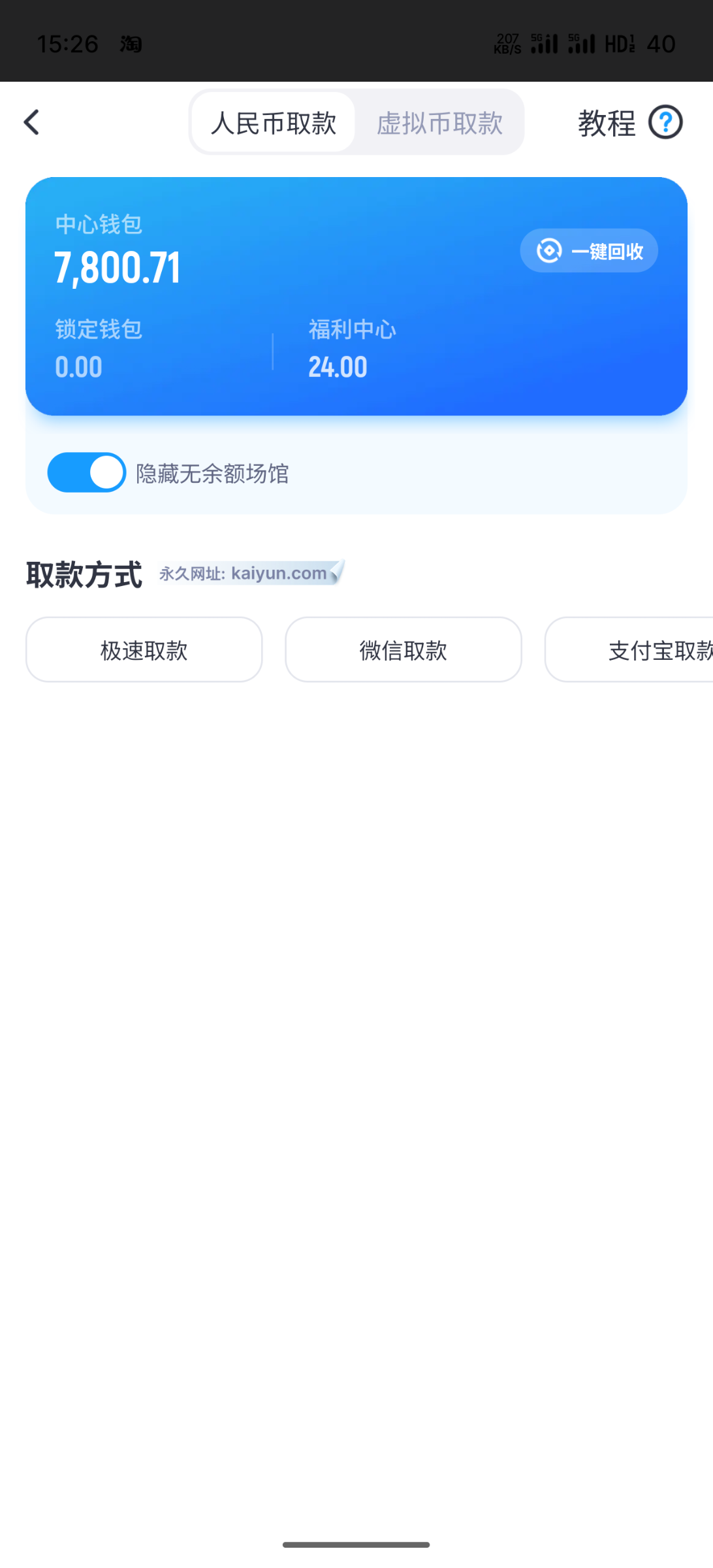Viewport: 713px width, 1568px height.
Task: Toggle off 隐藏无余额场馆 switch
Action: click(x=87, y=472)
